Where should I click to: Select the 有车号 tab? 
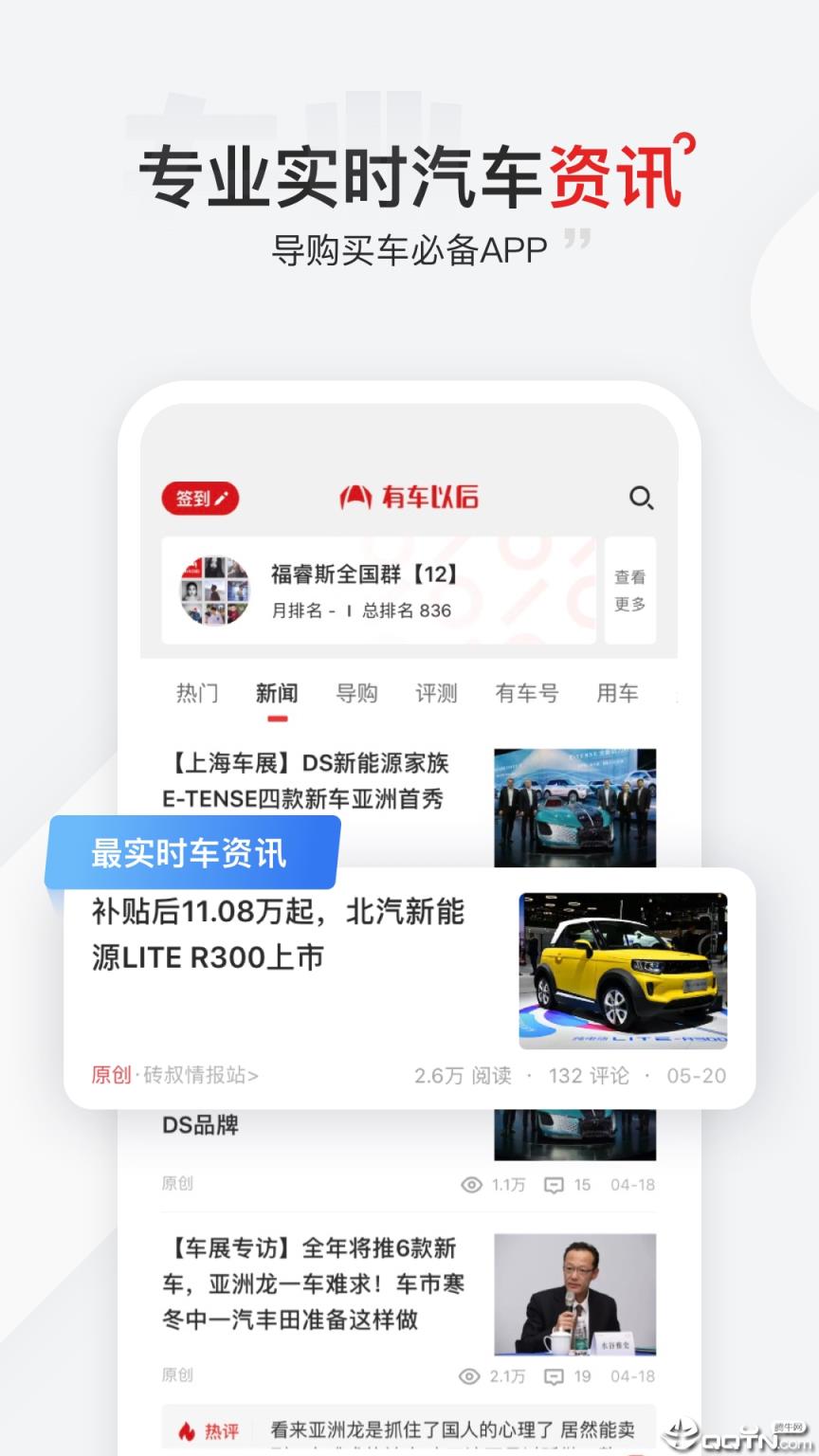click(x=527, y=693)
